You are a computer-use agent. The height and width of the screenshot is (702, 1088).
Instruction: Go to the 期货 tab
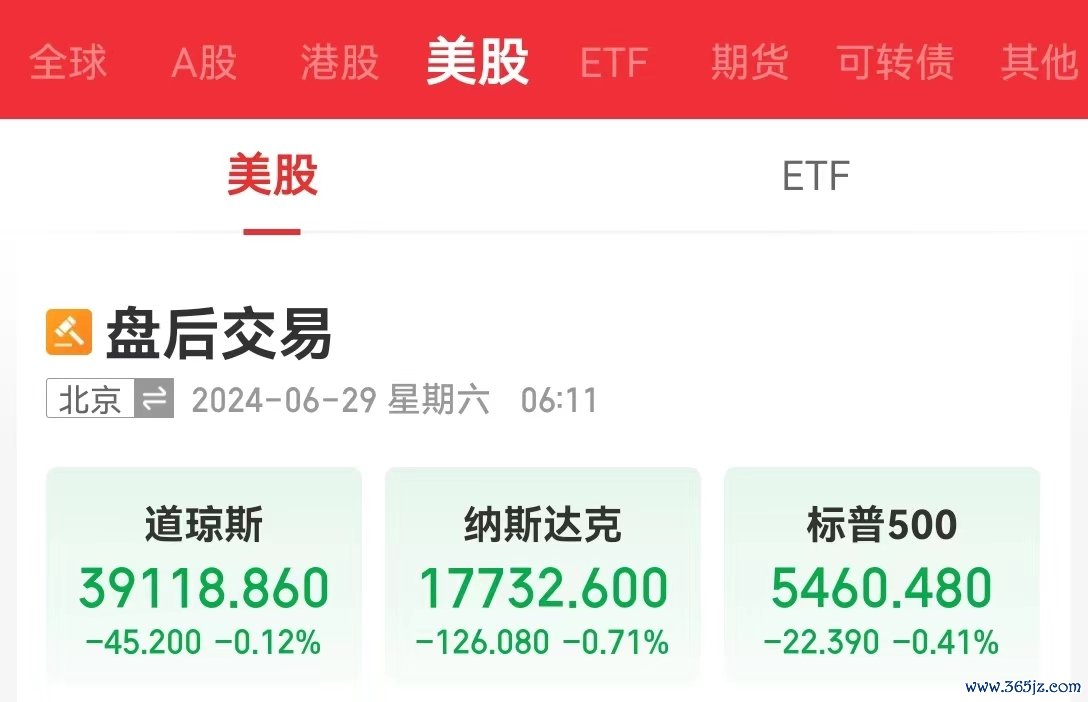click(x=750, y=63)
